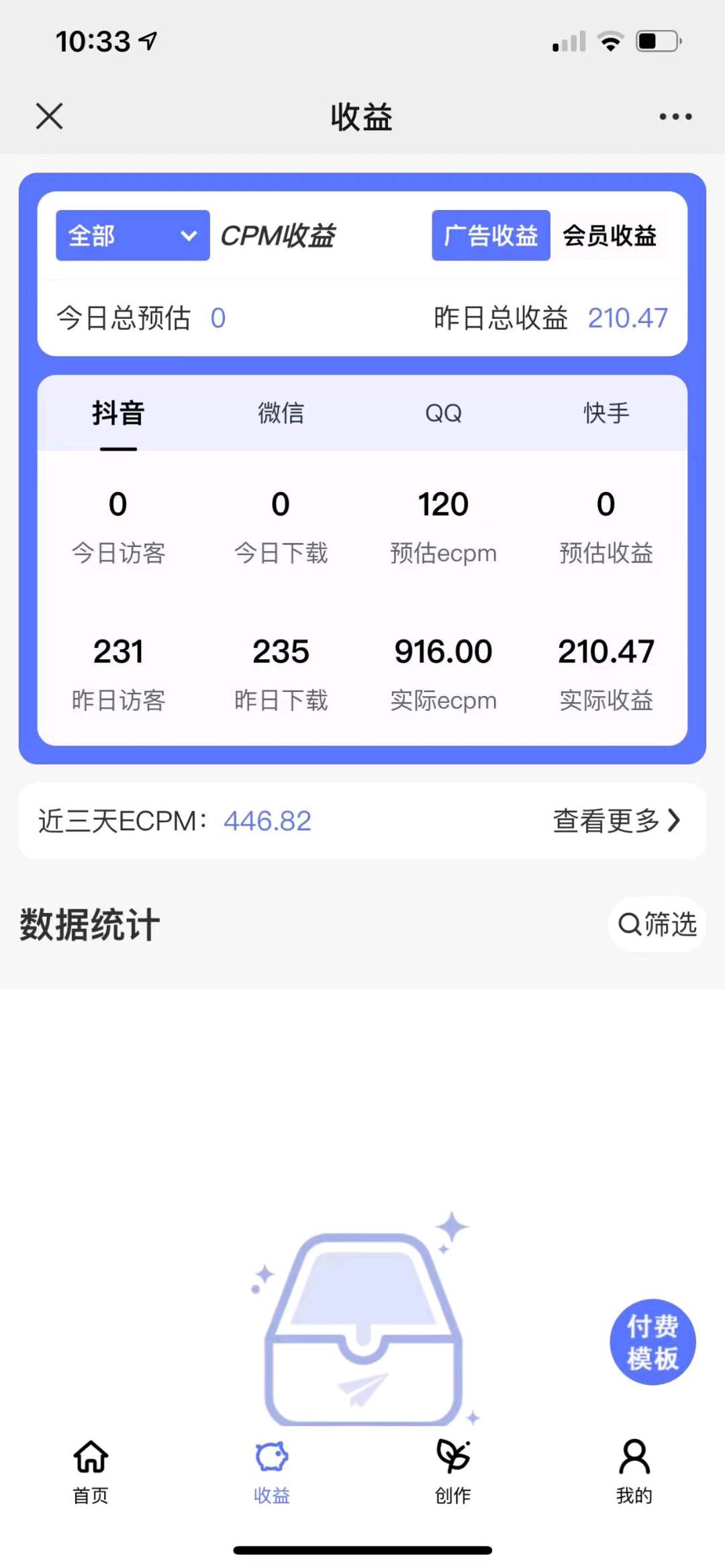Switch to the 快手 platform tab
Screen dimensions: 725x1568
[606, 413]
